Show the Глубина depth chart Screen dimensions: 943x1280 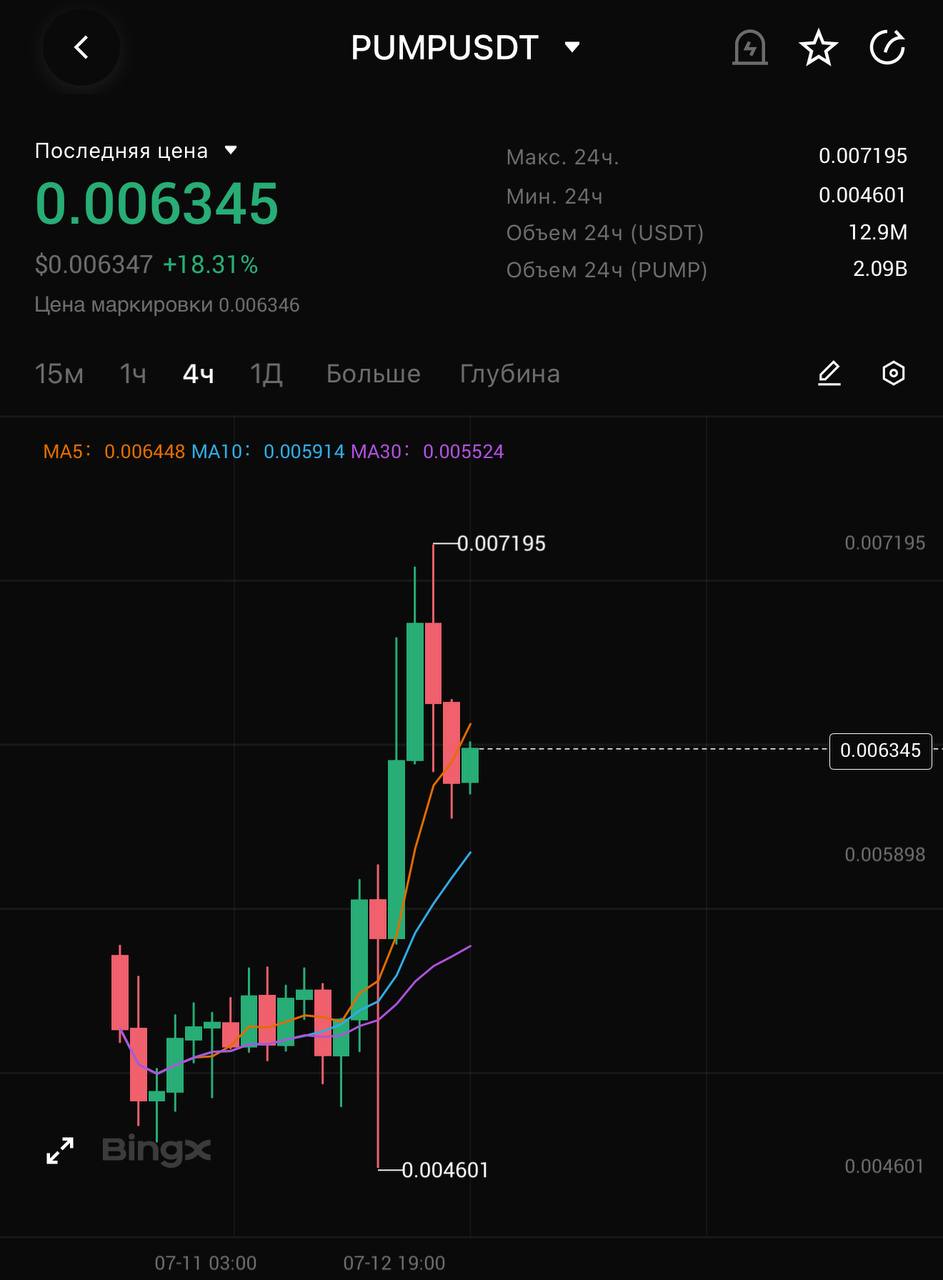click(509, 374)
